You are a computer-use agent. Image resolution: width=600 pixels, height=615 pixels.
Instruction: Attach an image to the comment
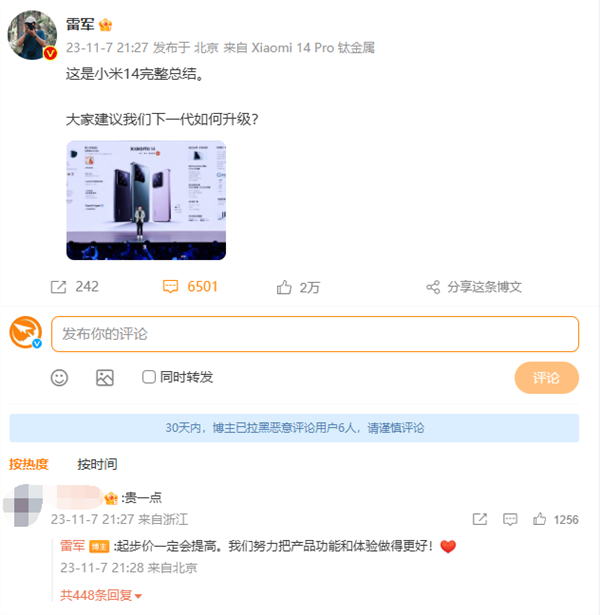104,377
